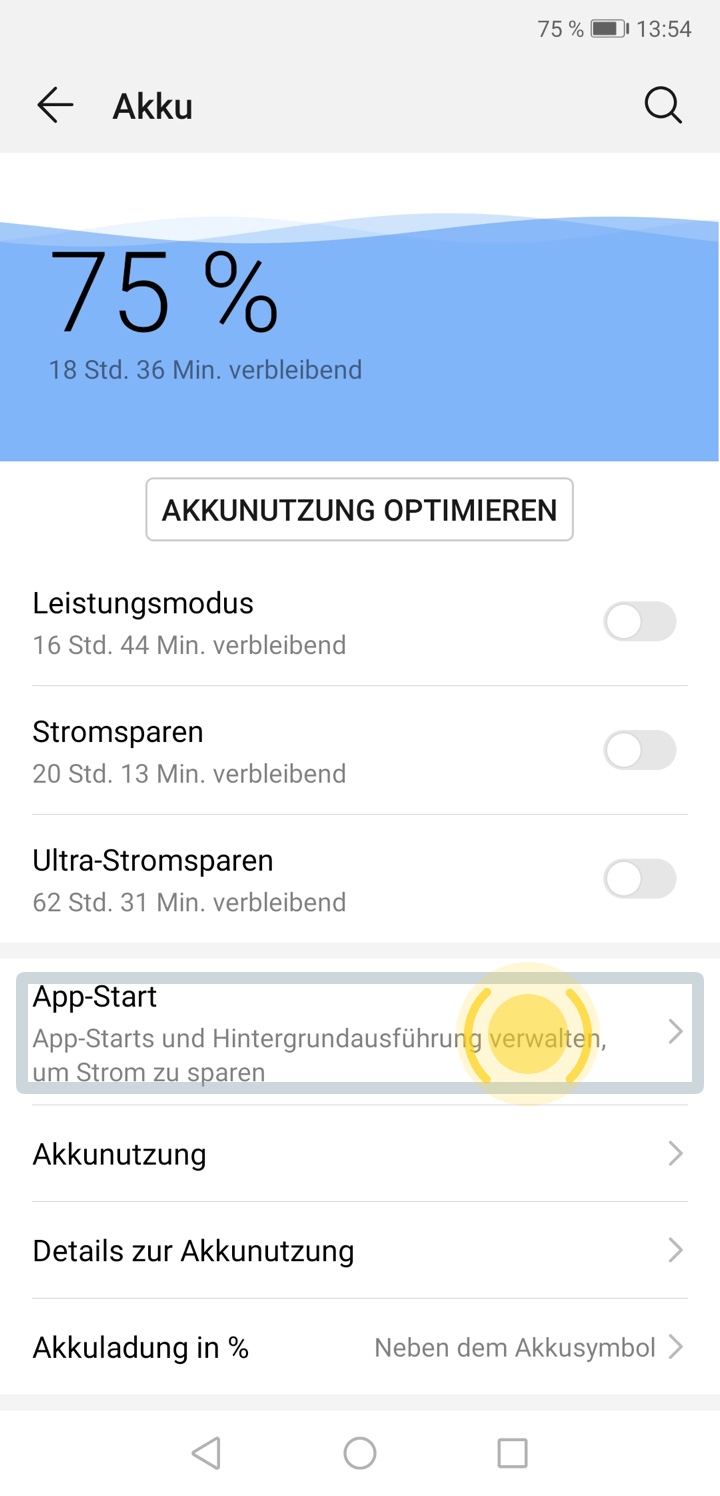This screenshot has height=1496, width=720.
Task: Enable the Leistungsmodus switch
Action: coord(640,622)
